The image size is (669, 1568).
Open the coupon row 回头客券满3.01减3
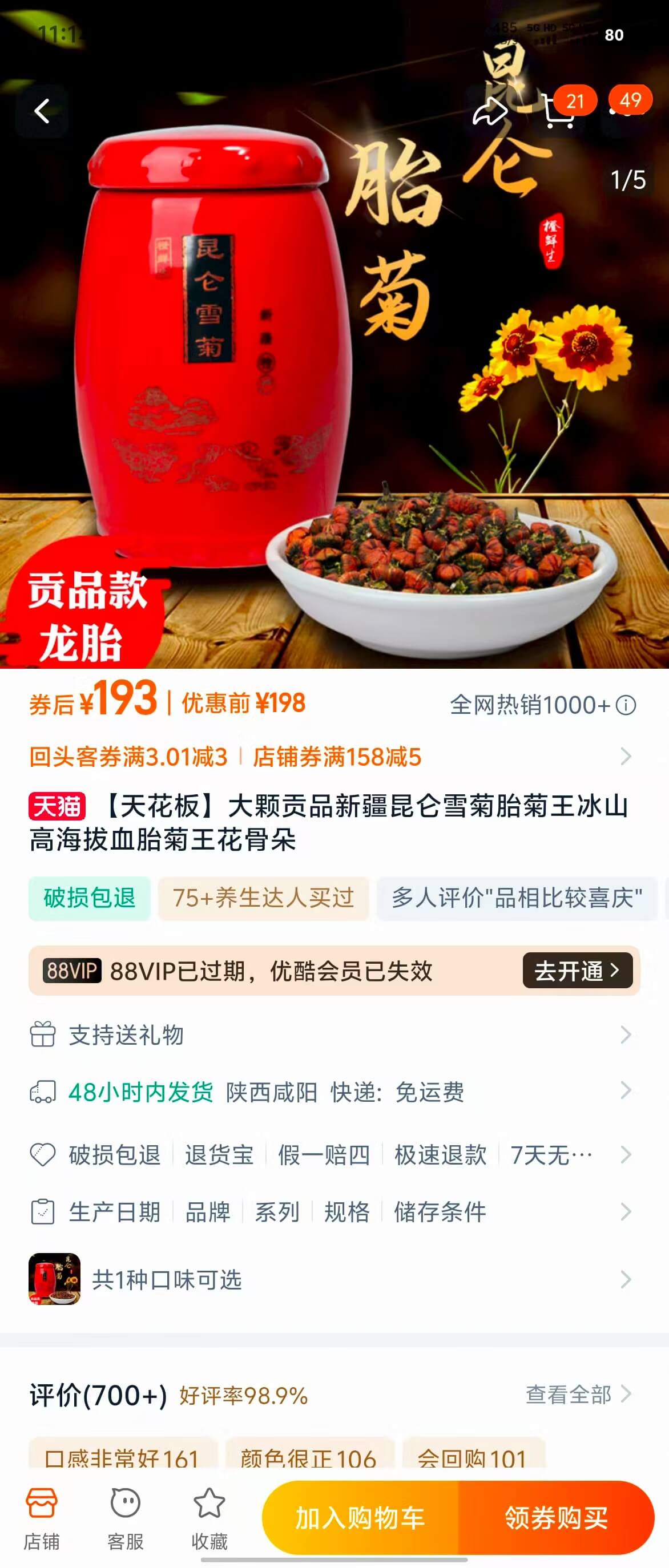[128, 757]
